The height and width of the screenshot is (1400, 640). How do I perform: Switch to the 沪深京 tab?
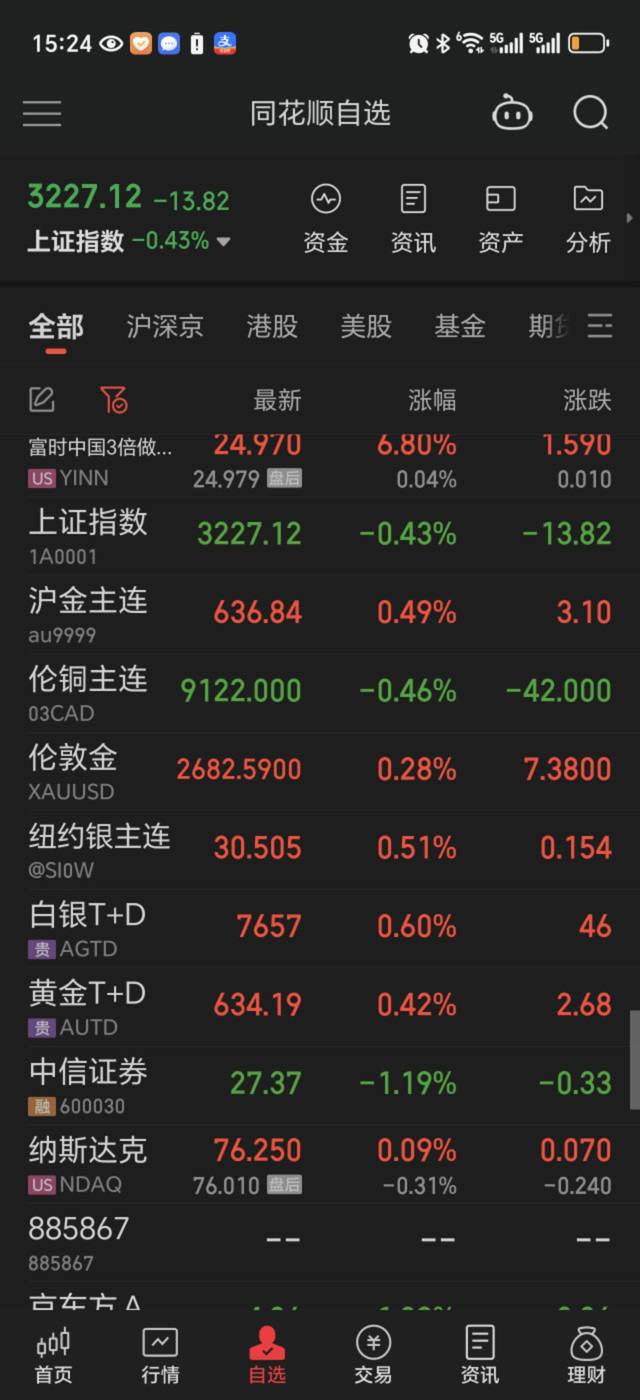click(165, 326)
